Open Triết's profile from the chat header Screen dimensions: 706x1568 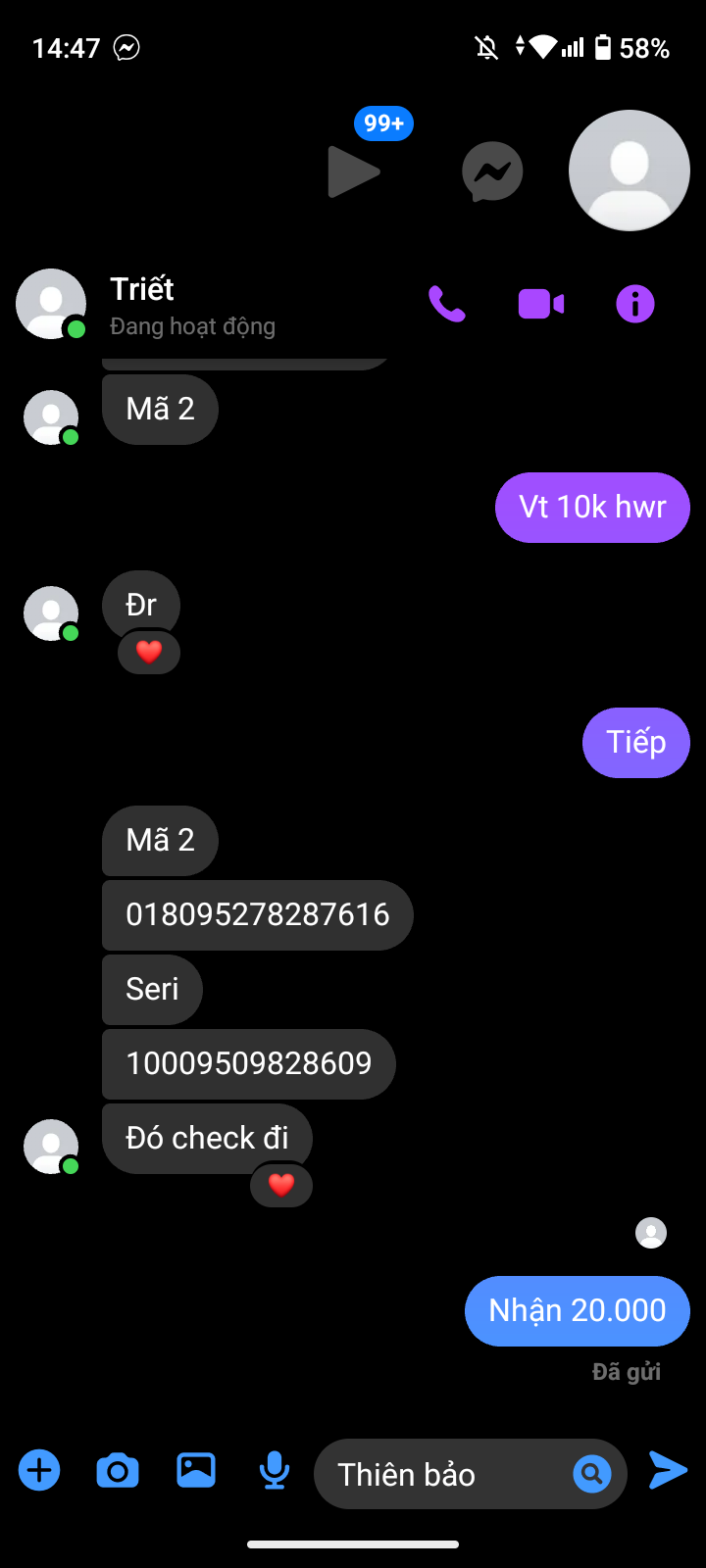(x=51, y=305)
